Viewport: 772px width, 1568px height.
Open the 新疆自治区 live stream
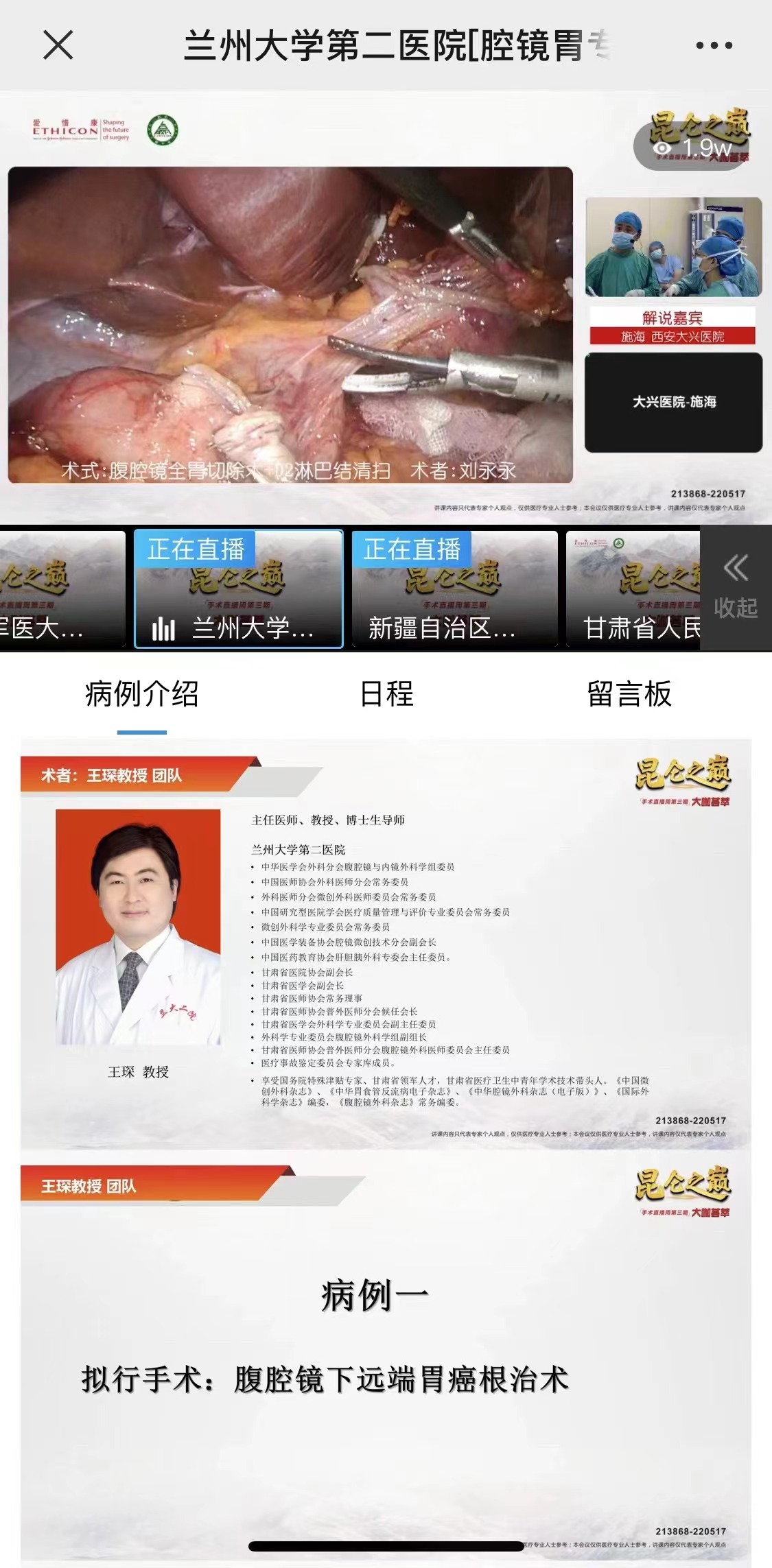tap(454, 589)
